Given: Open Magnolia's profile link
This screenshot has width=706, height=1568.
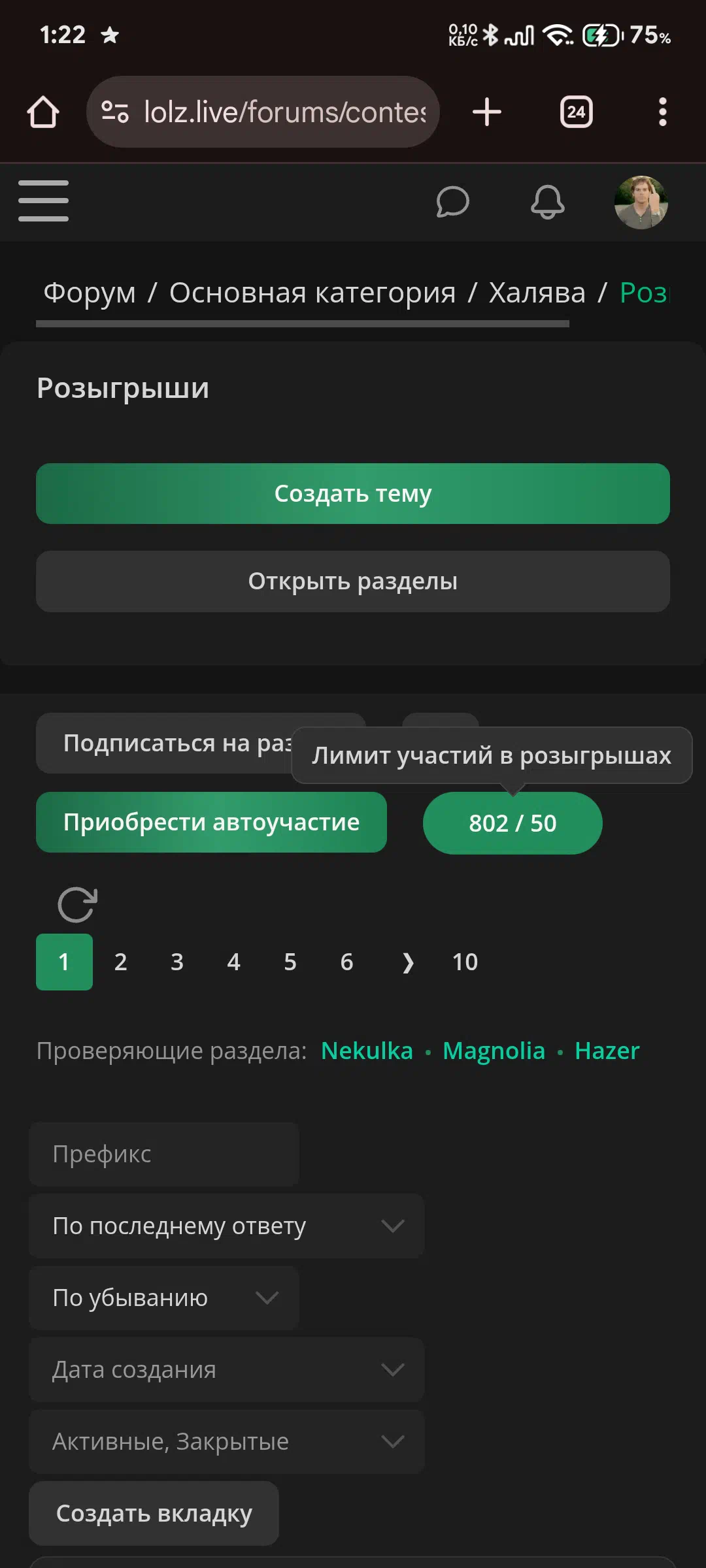Looking at the screenshot, I should click(x=494, y=1051).
